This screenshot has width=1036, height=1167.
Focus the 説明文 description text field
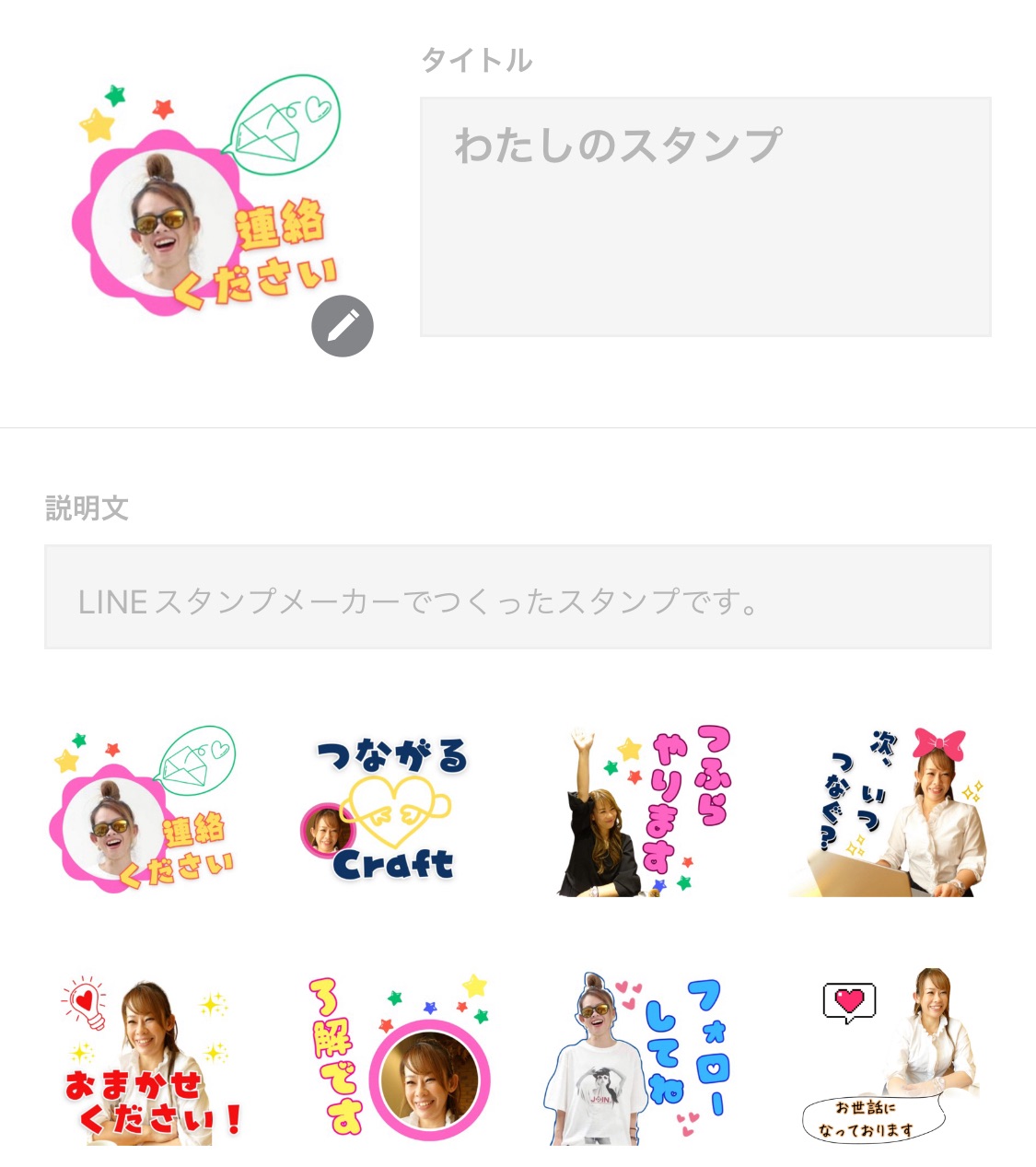tap(518, 597)
